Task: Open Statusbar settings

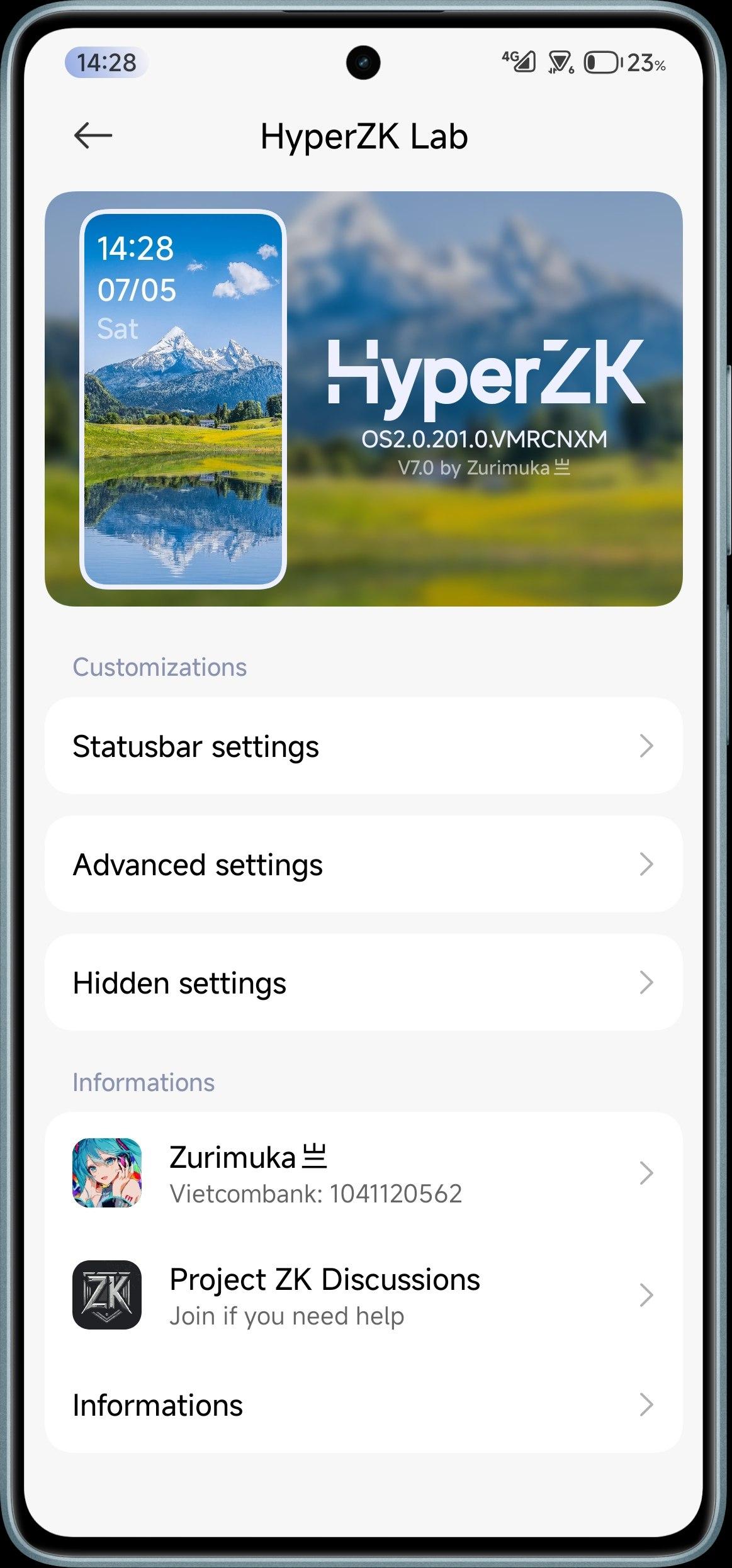Action: click(x=363, y=746)
